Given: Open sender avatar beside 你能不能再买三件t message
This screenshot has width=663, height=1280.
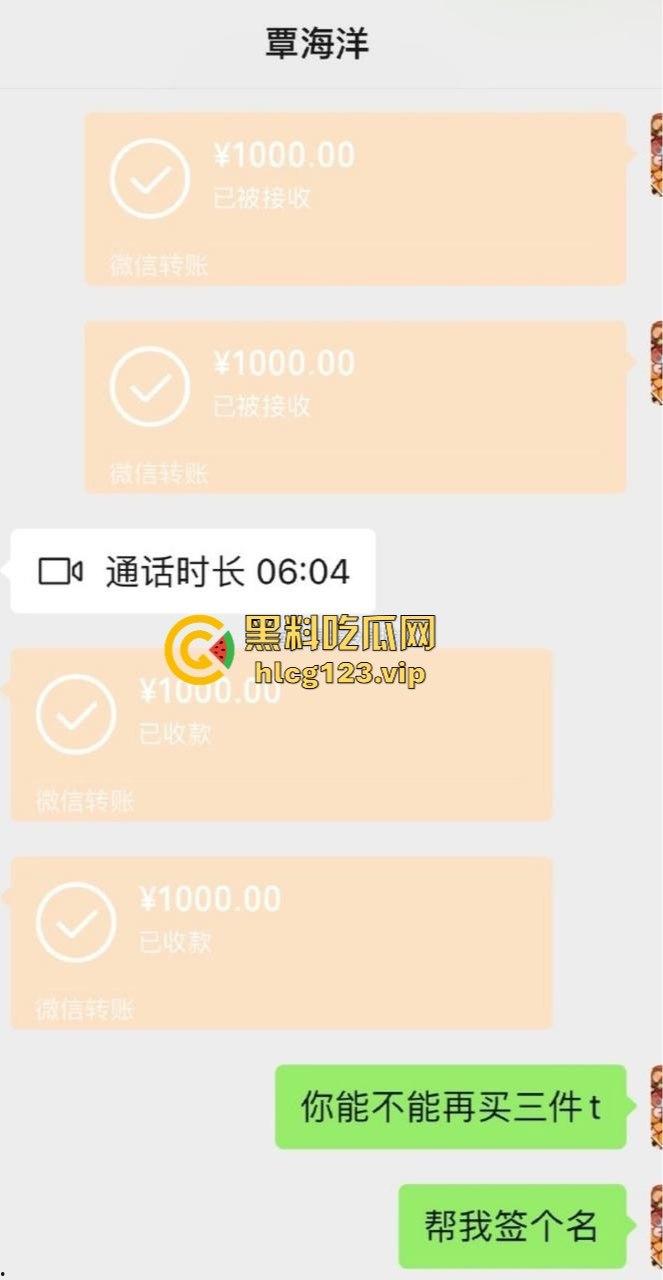Looking at the screenshot, I should [x=656, y=1106].
